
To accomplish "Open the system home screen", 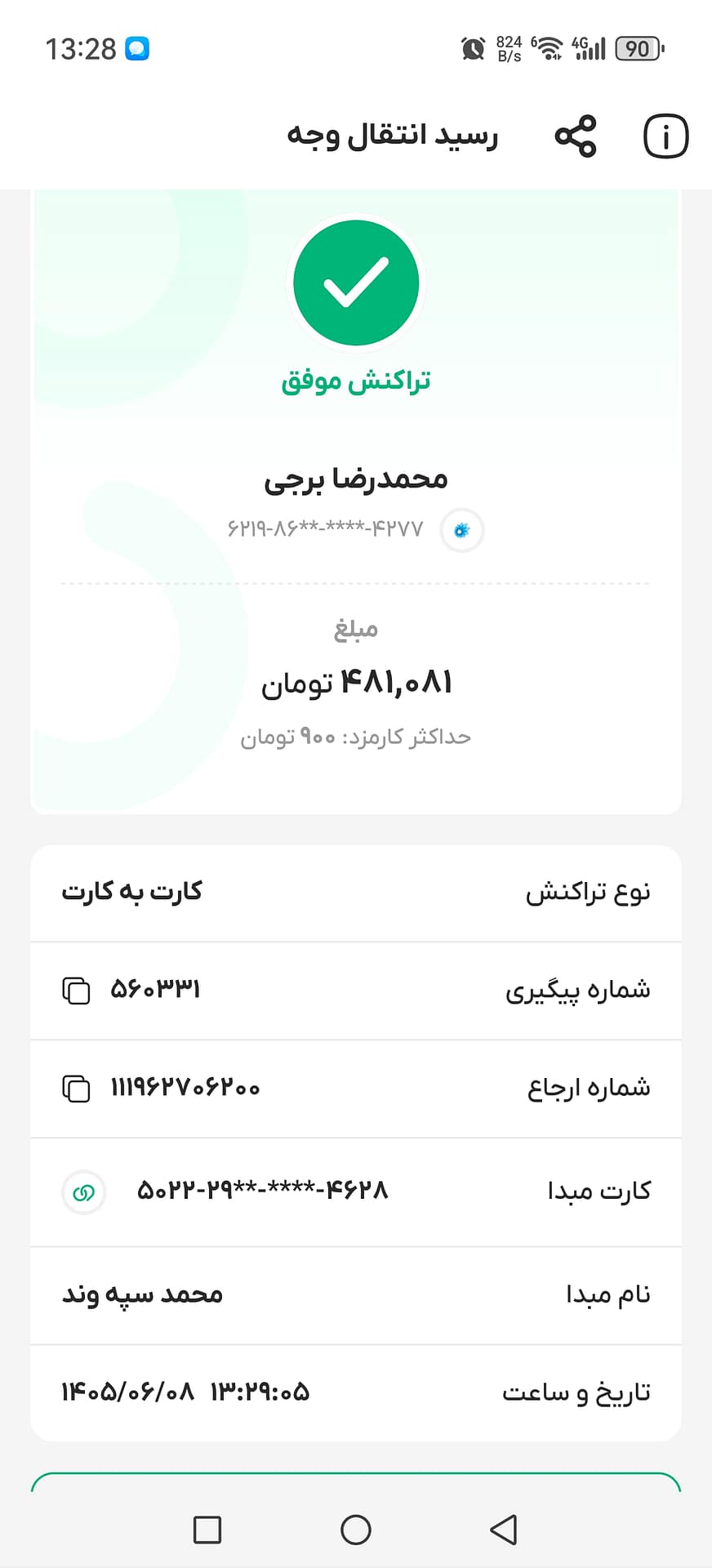I will tap(356, 1530).
